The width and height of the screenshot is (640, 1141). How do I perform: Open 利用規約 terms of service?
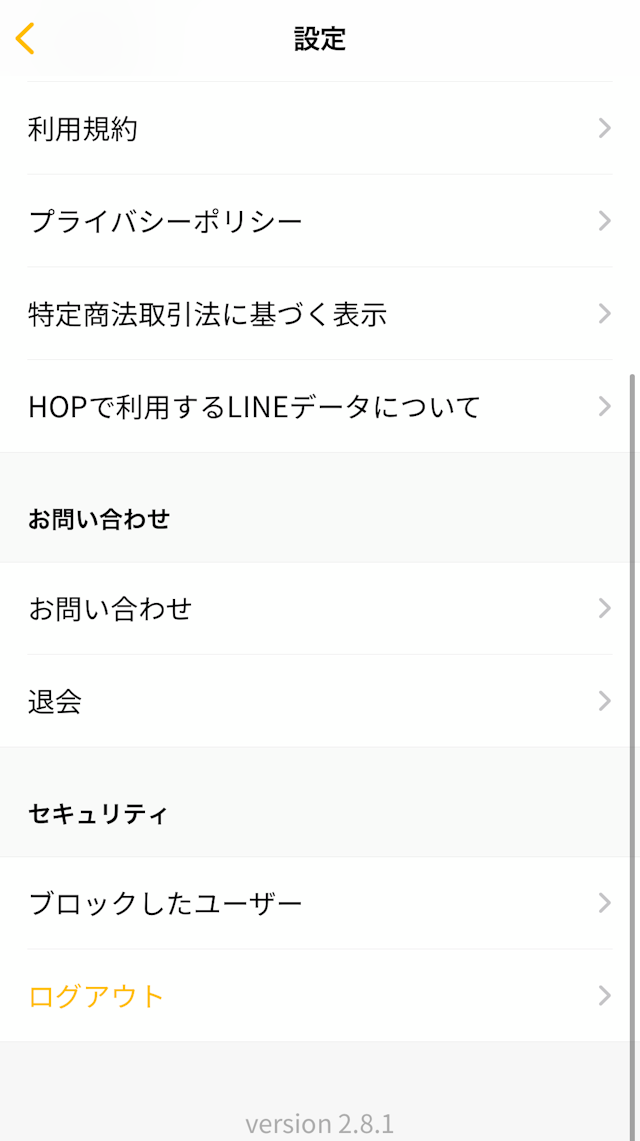click(320, 129)
